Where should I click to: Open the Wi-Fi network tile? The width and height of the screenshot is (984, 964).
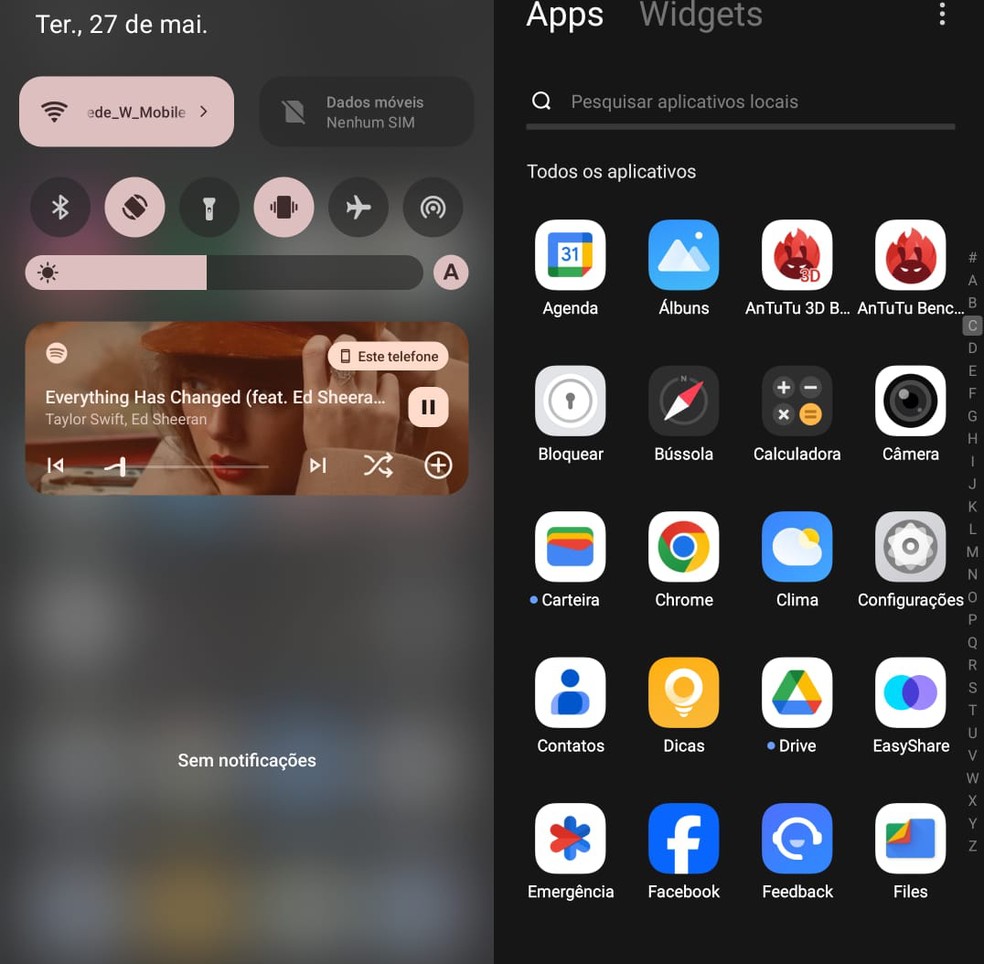(x=127, y=112)
